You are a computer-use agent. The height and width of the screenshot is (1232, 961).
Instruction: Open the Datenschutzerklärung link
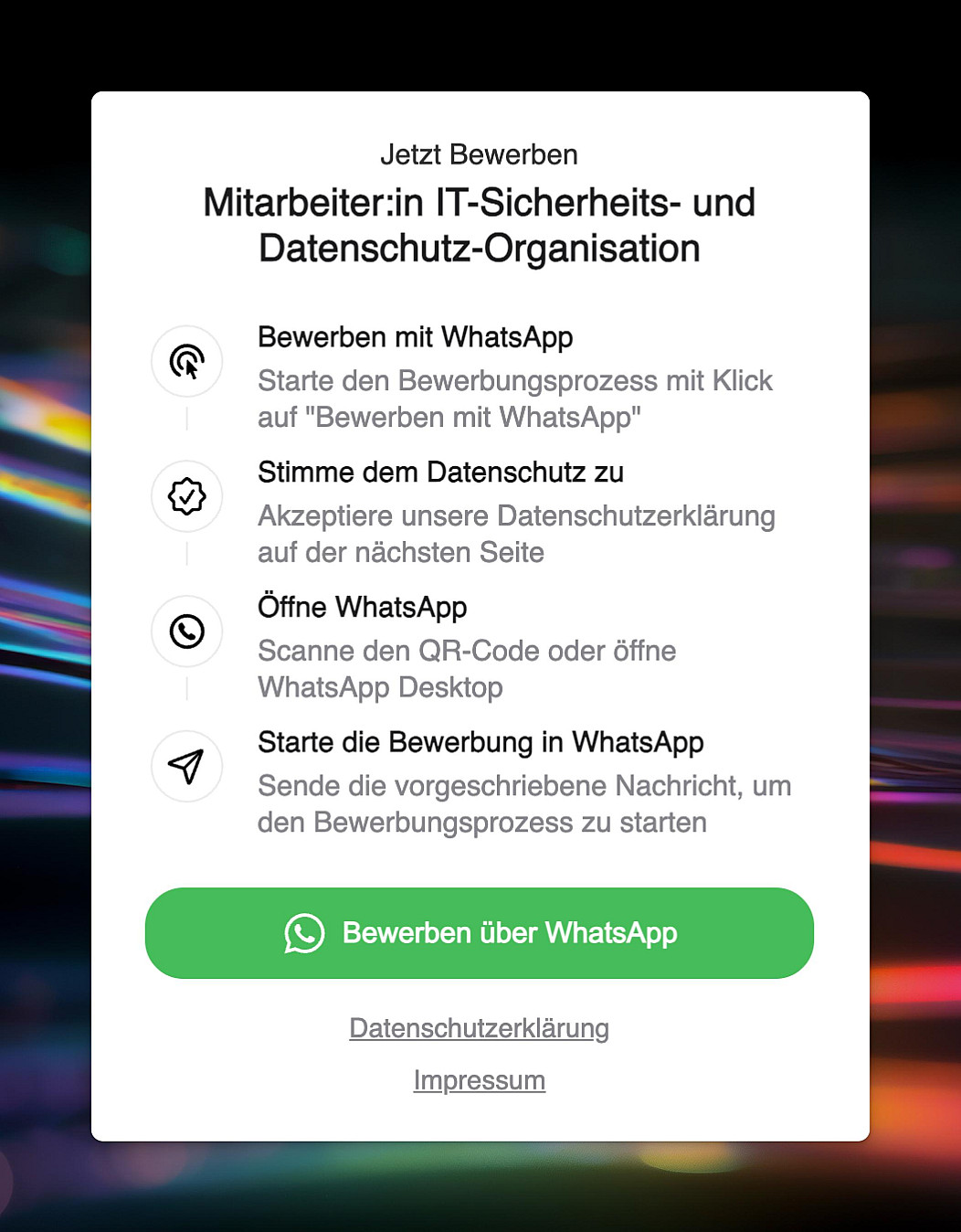[x=479, y=1028]
